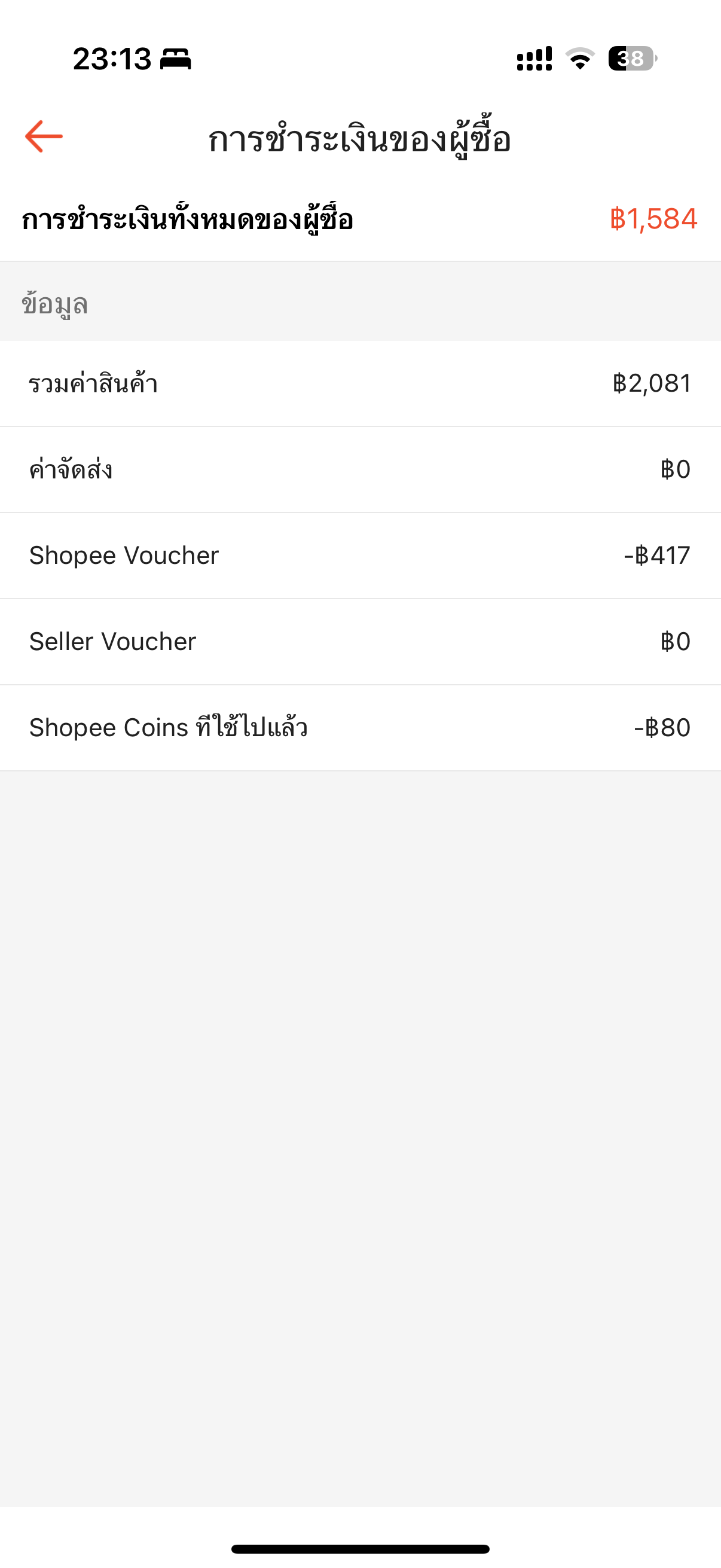Viewport: 721px width, 1568px height.
Task: Go back using the orange arrow
Action: [44, 136]
